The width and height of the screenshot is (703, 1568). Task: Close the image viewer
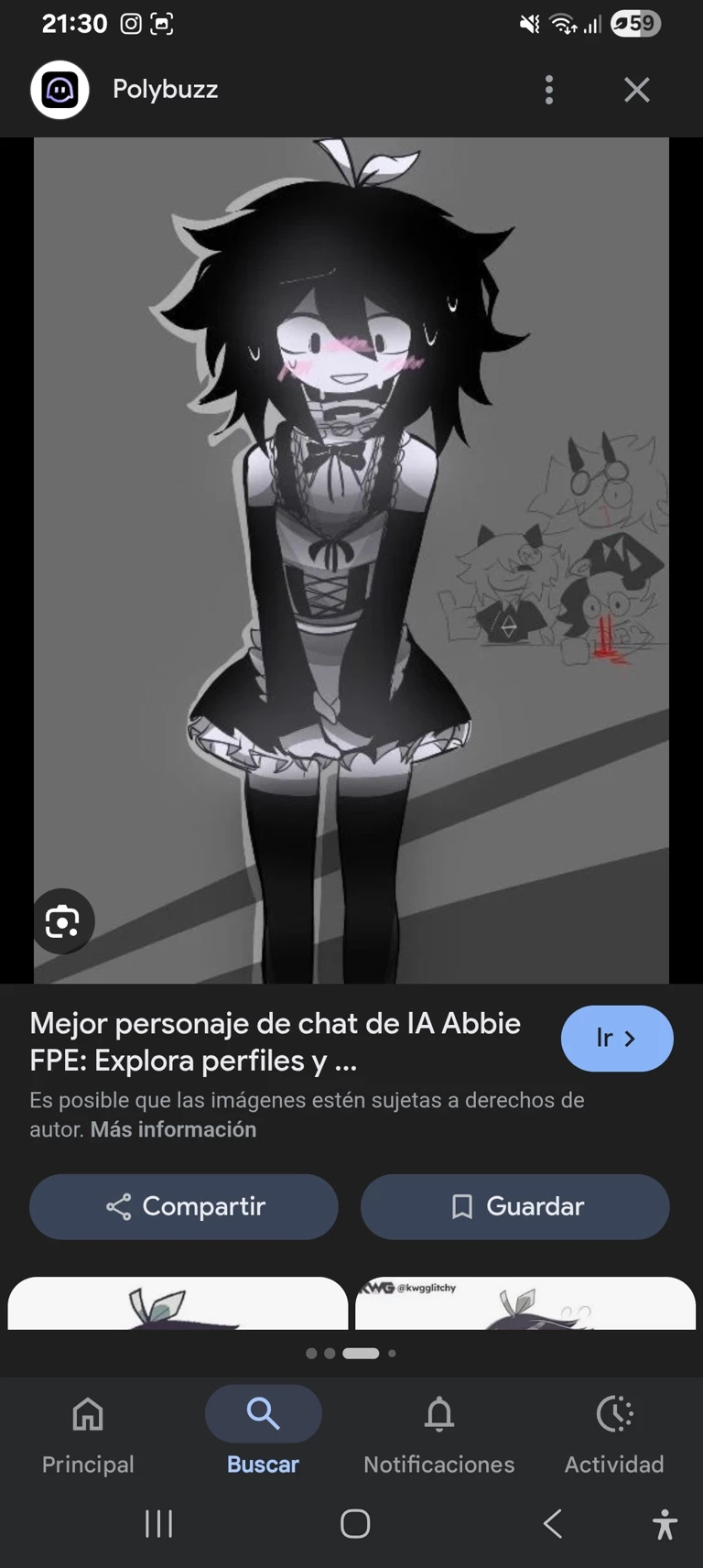coord(636,90)
